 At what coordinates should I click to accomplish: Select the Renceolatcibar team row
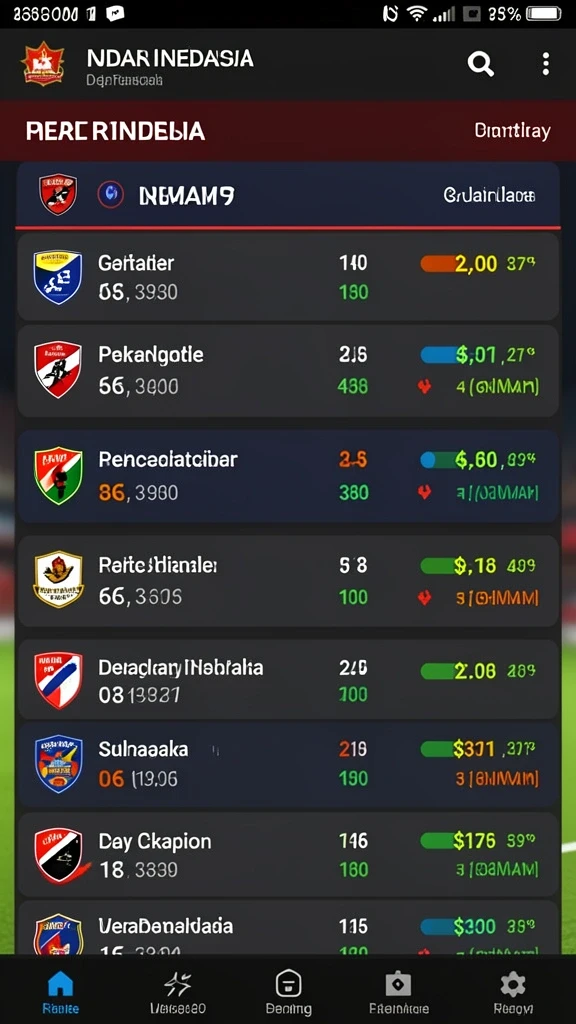point(288,476)
